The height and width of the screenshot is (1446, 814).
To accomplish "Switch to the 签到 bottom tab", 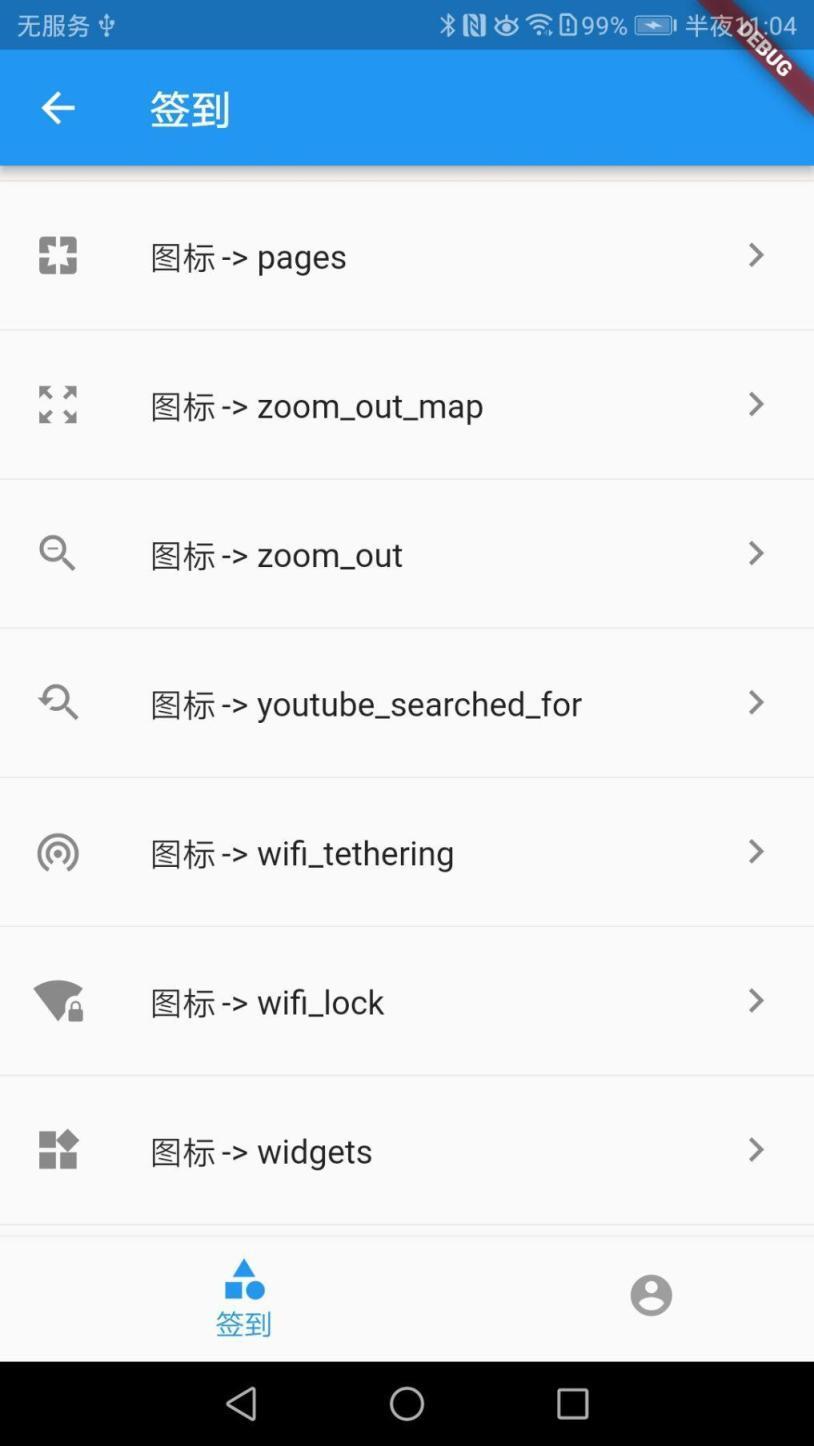I will (244, 1298).
